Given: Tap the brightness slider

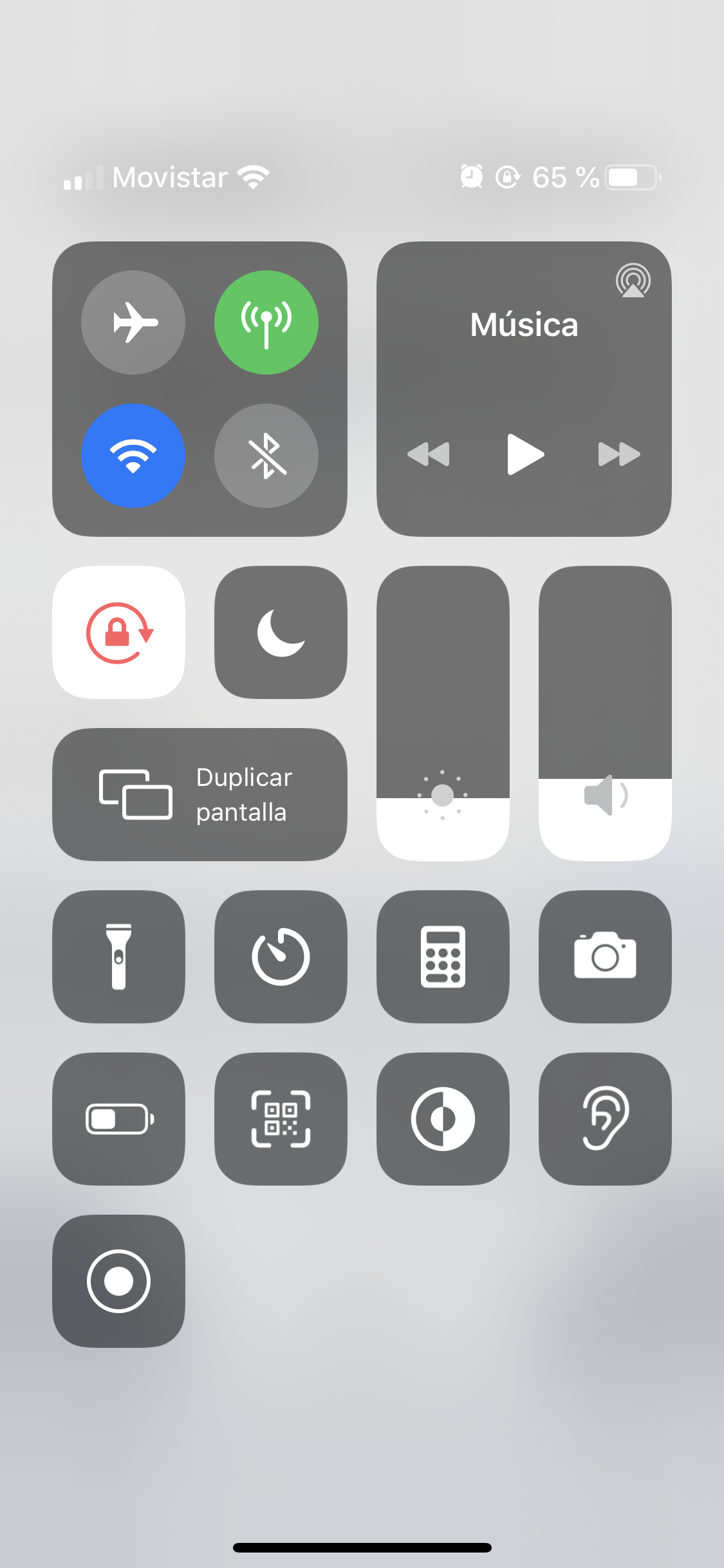Looking at the screenshot, I should 443,713.
